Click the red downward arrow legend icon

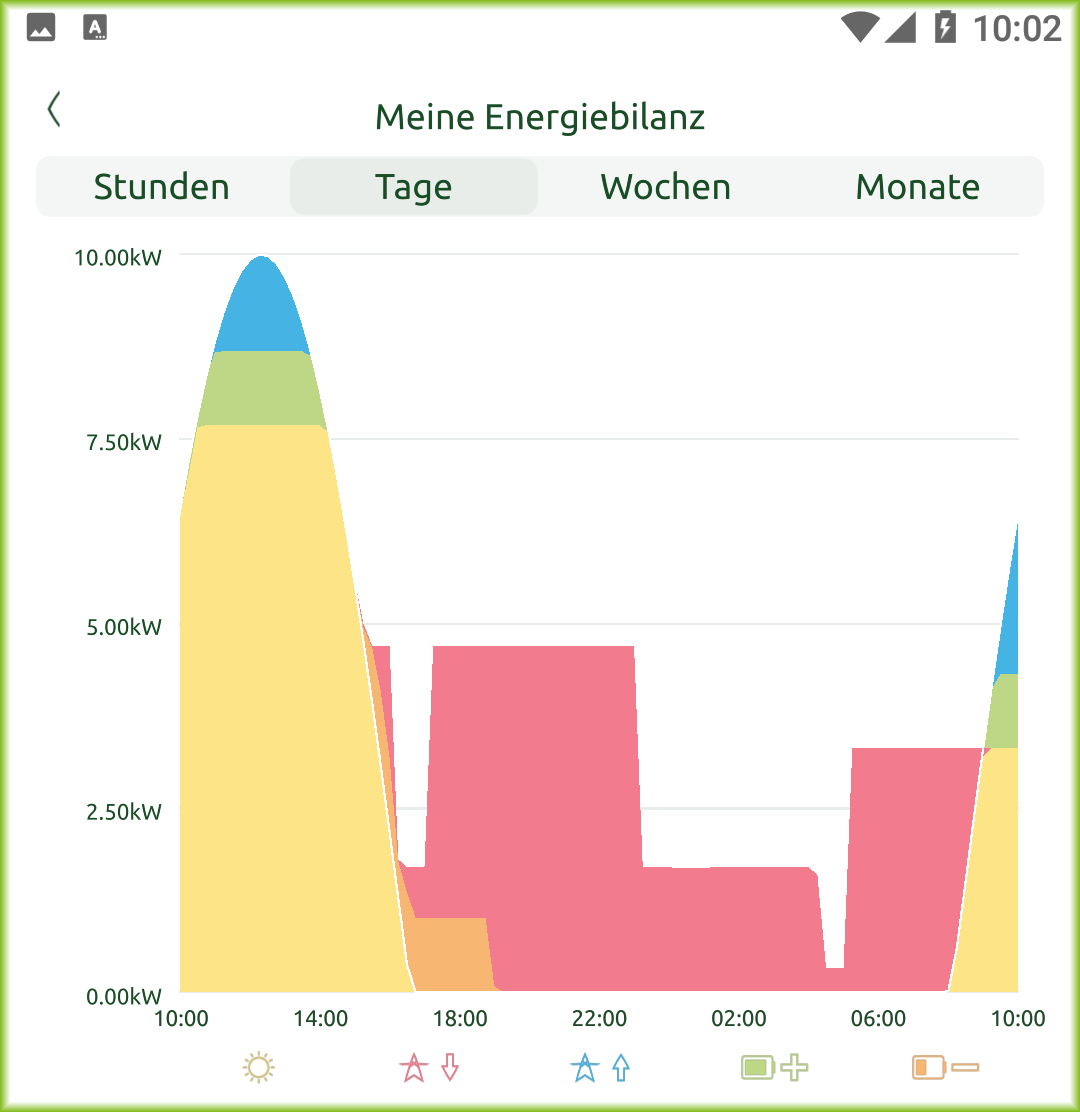pos(449,1067)
